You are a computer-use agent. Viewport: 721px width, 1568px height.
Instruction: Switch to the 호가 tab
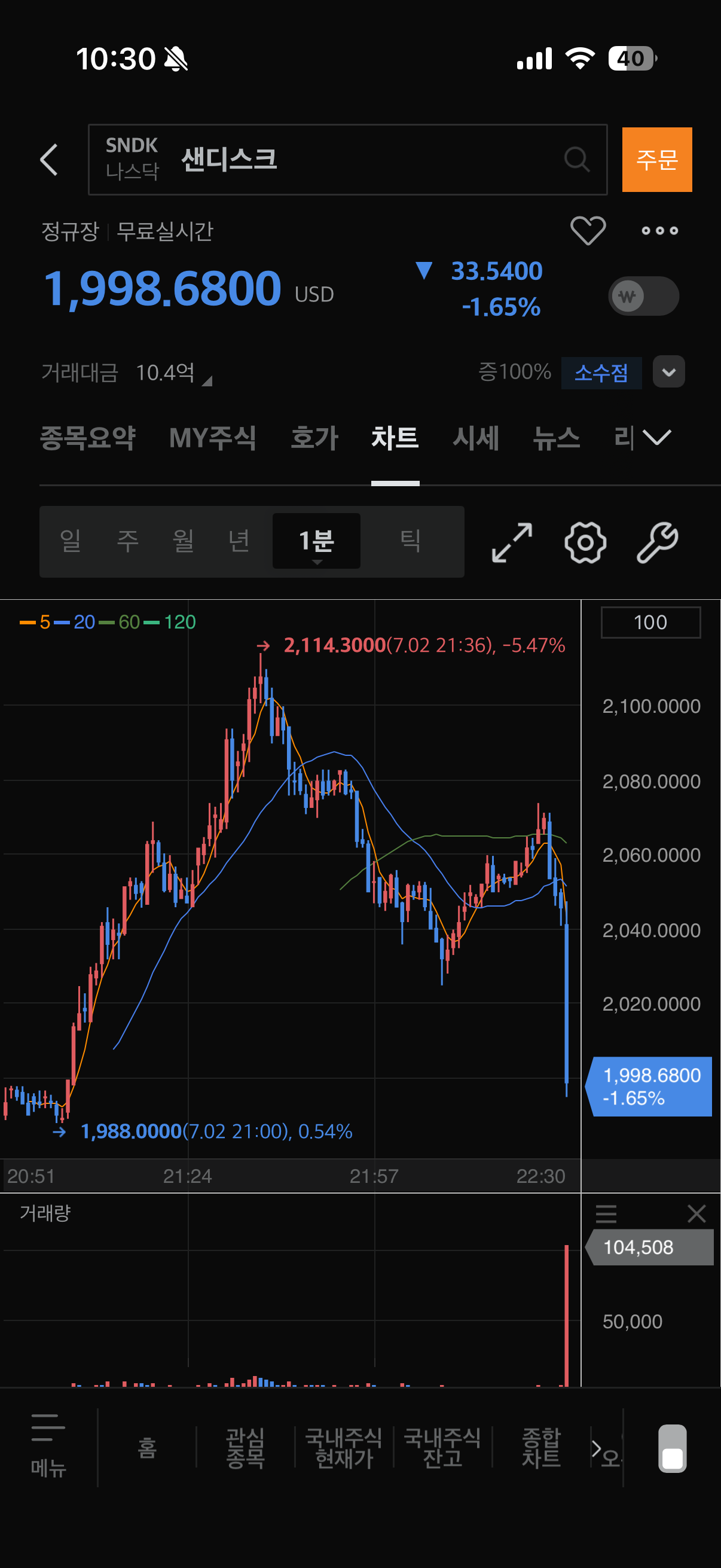pyautogui.click(x=314, y=438)
